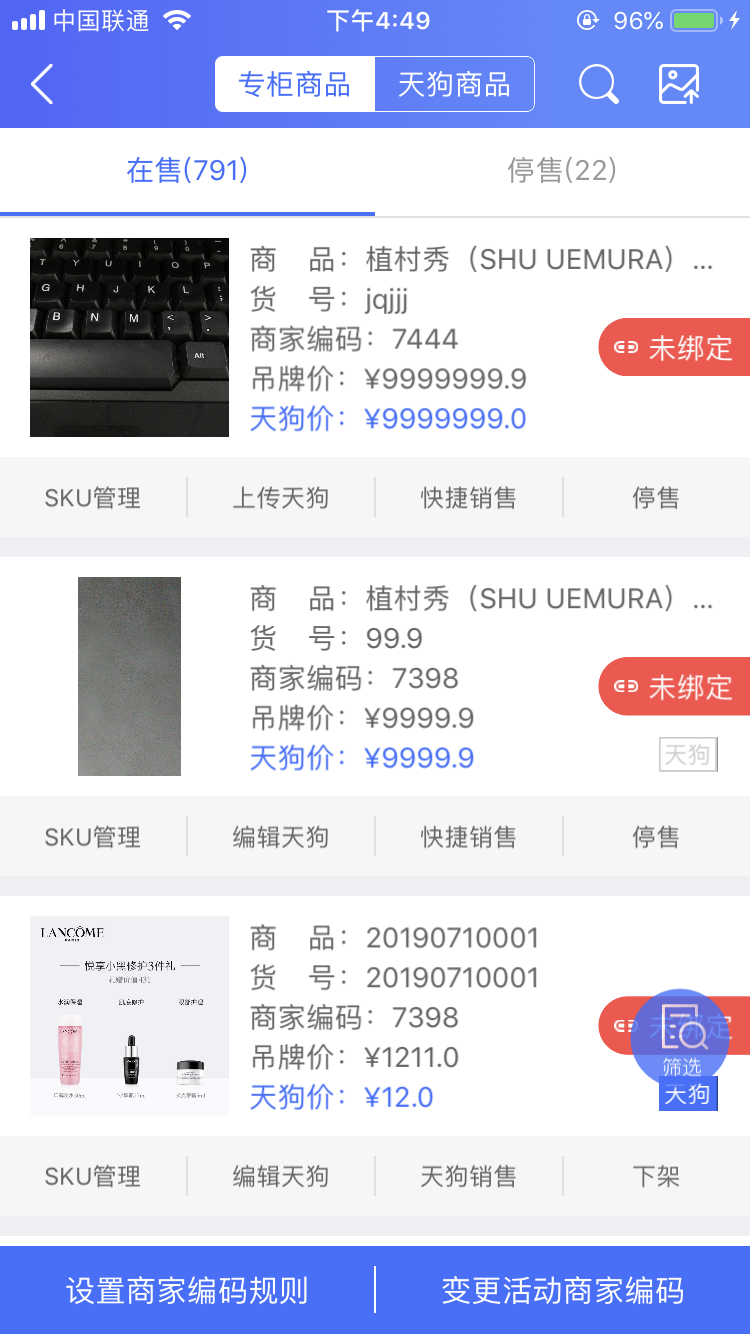
Task: Open the Lancôme product image tile
Action: tap(129, 1016)
